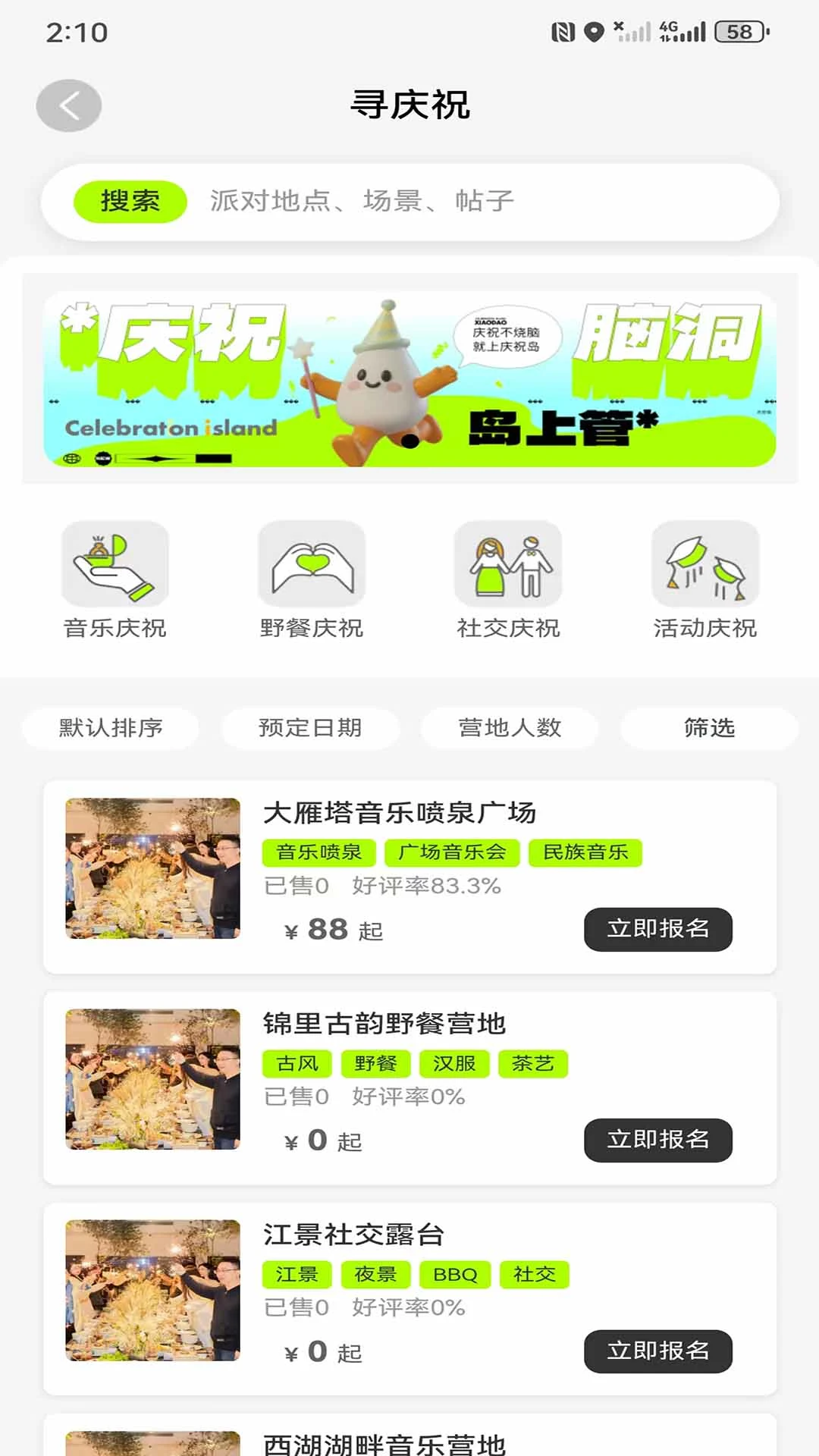
Task: Open the 西湖湖畔音乐营地 card
Action: (x=410, y=1436)
